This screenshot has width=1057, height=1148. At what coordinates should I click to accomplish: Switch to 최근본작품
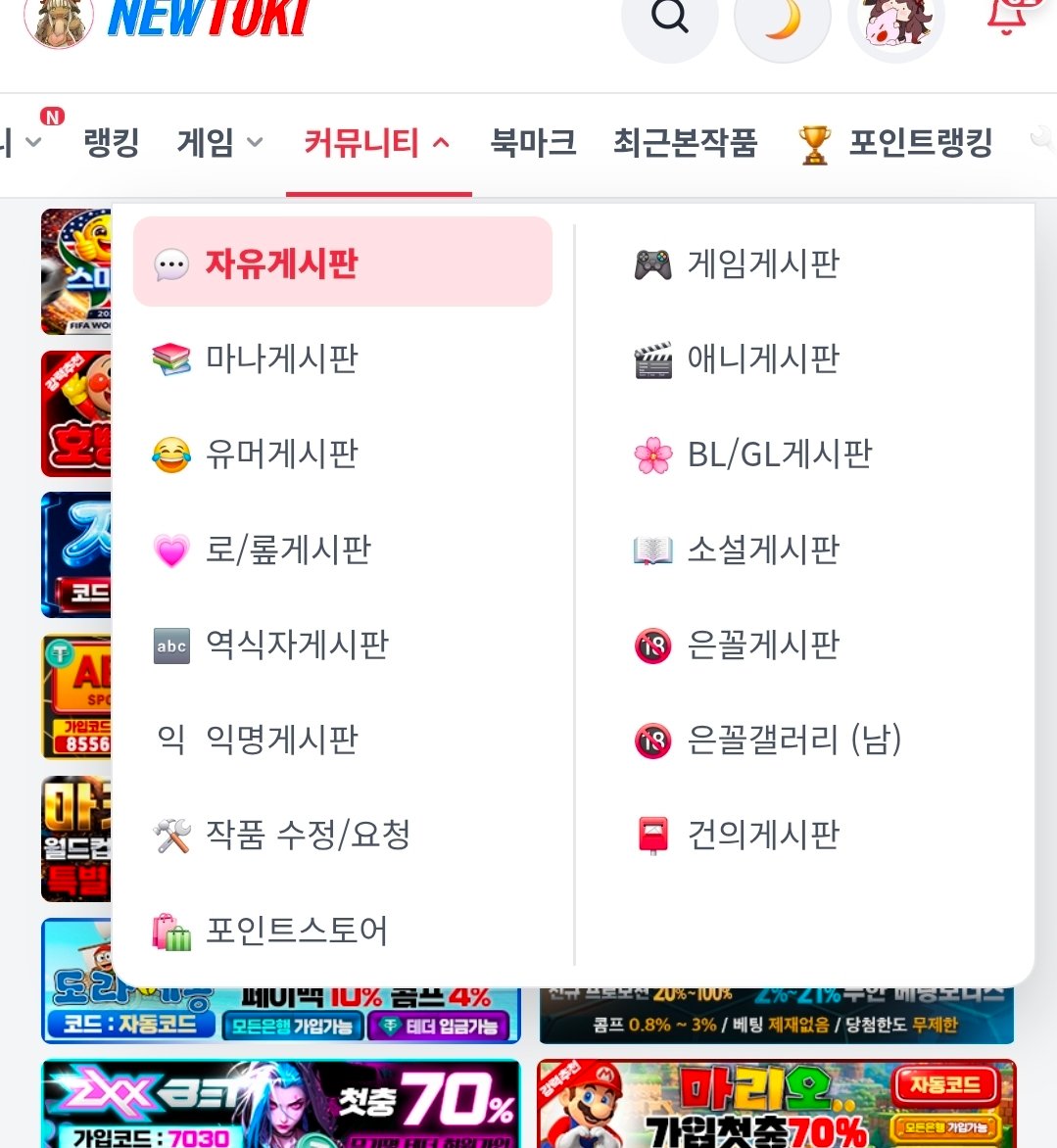pos(685,142)
